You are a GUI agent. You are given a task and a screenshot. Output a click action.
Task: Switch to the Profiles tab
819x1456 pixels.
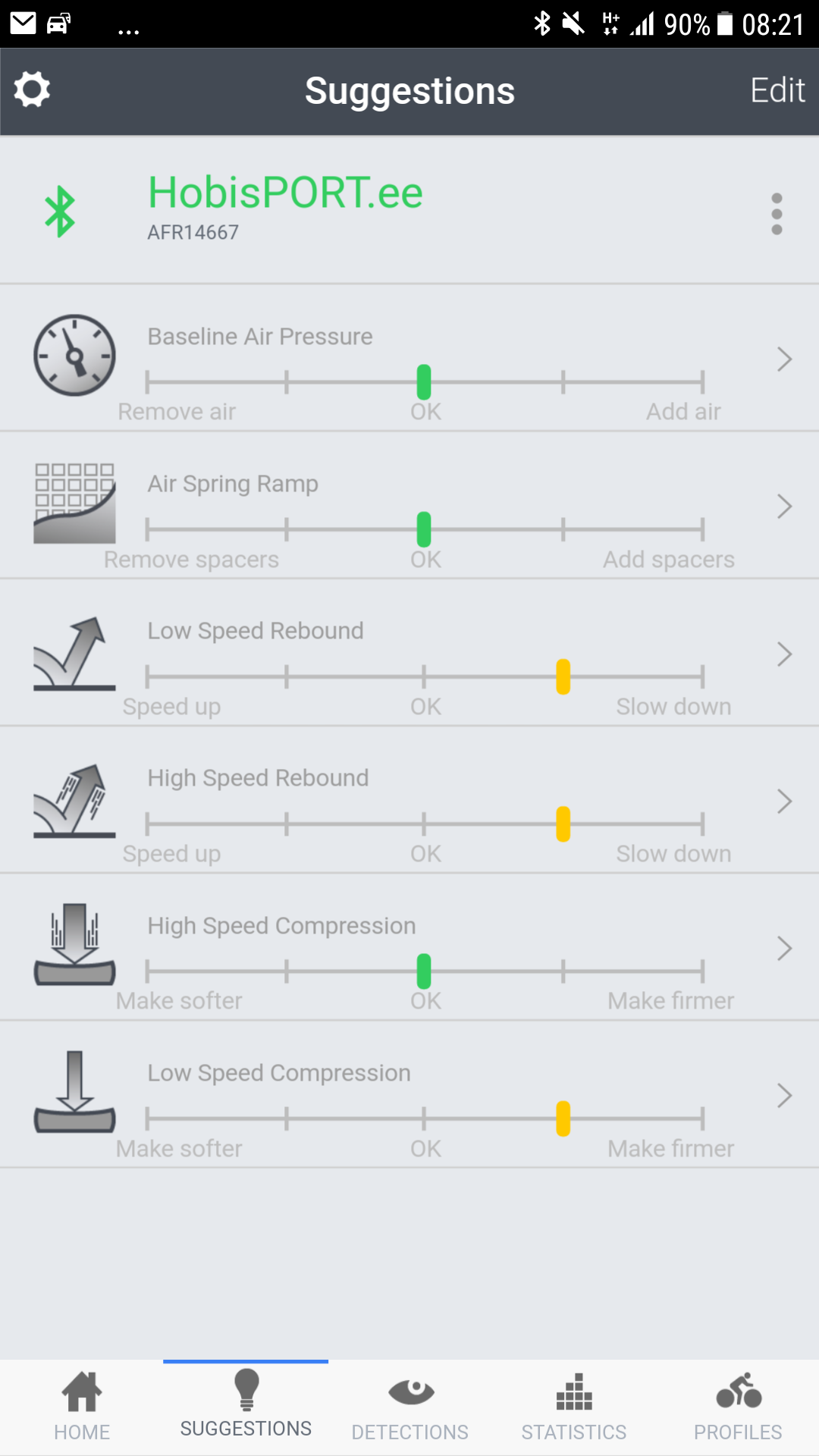point(738,1407)
